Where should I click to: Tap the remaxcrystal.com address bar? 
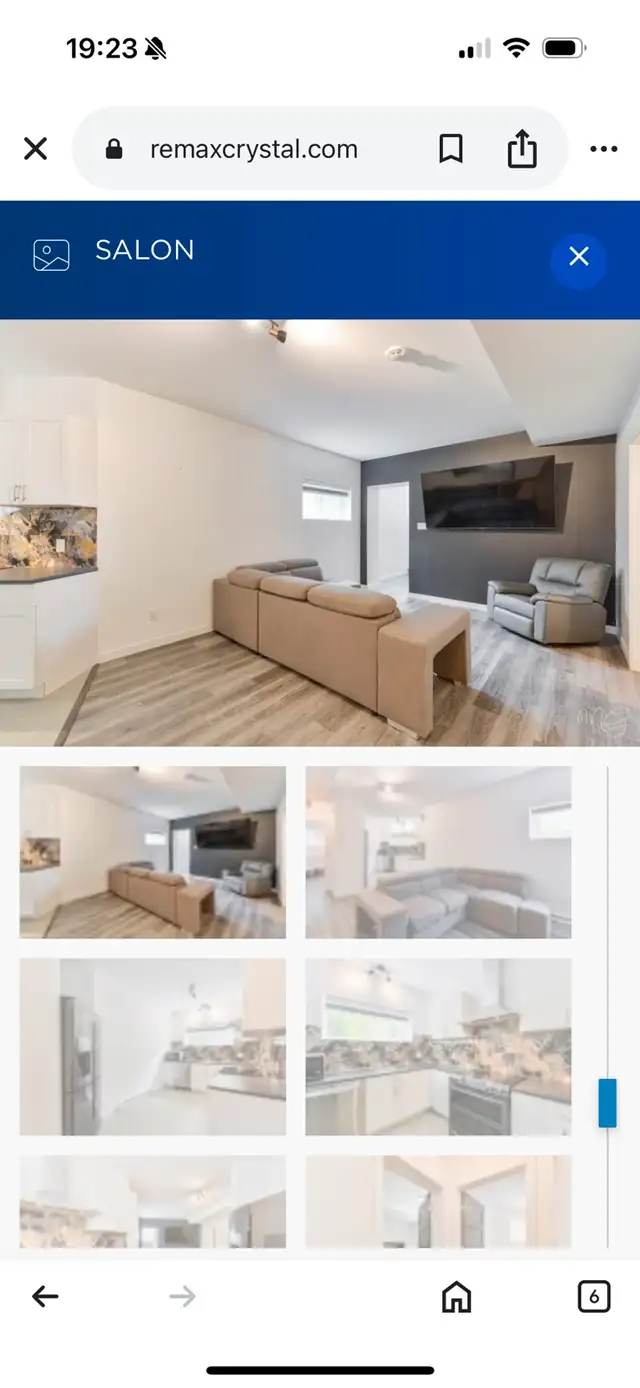253,150
